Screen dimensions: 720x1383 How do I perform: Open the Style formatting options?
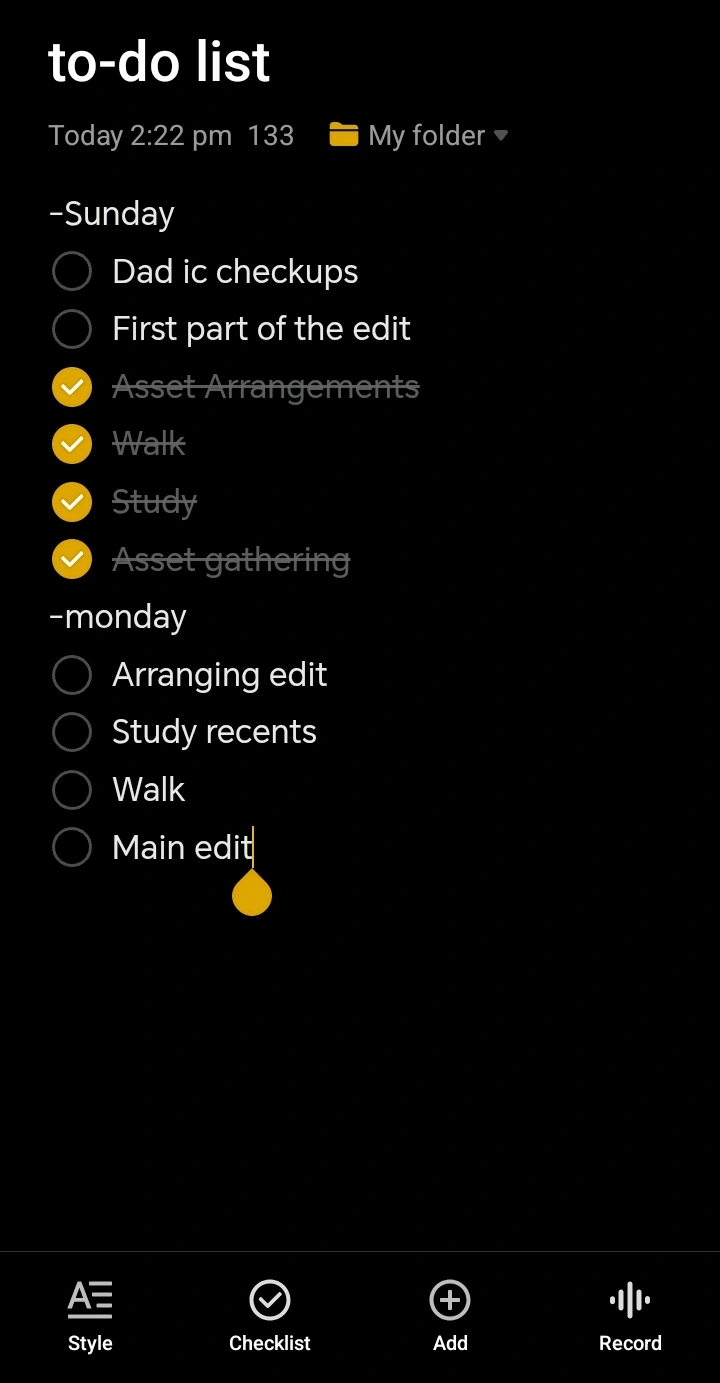click(90, 1315)
